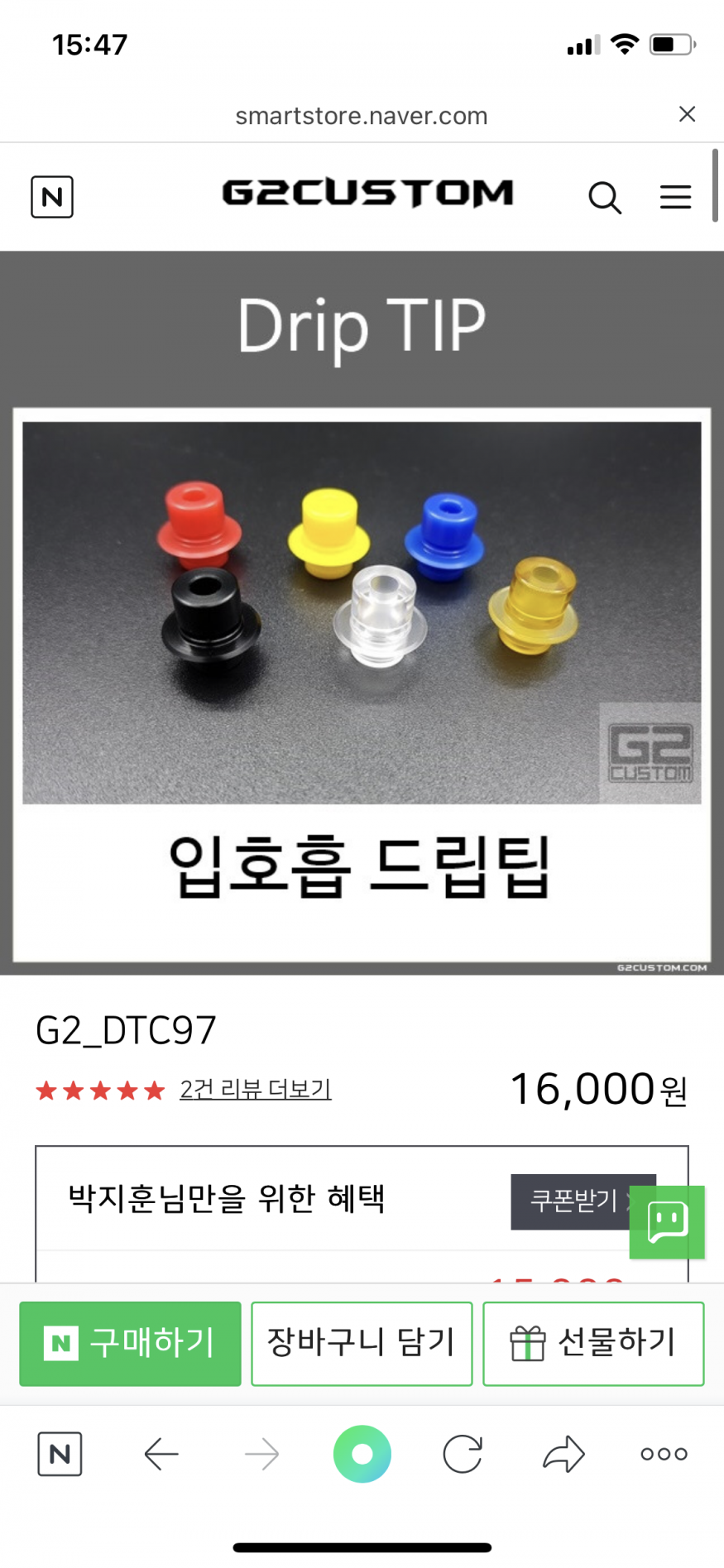Get the coupon with 쿠폰받기
The height and width of the screenshot is (1568, 724).
(573, 1201)
